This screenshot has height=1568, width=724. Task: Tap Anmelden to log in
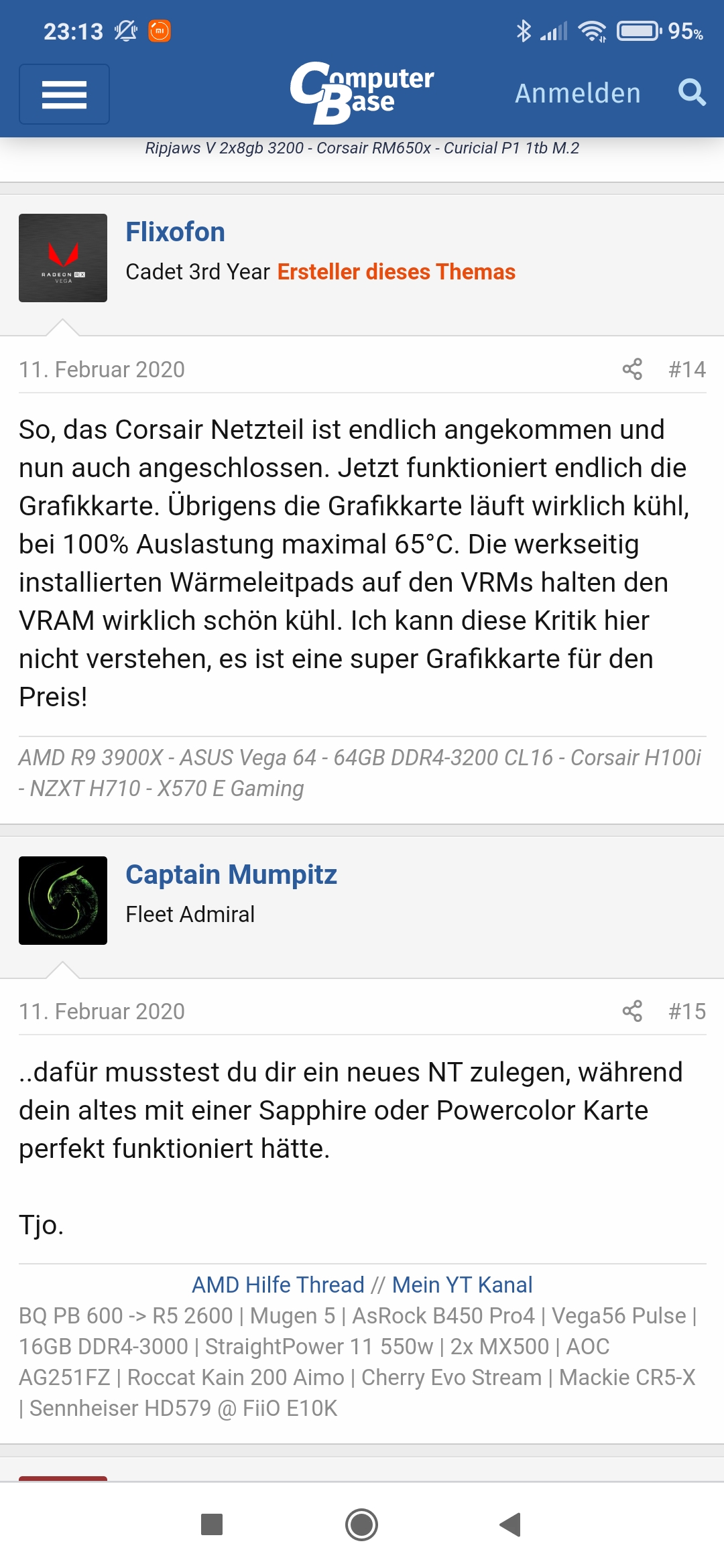click(577, 93)
